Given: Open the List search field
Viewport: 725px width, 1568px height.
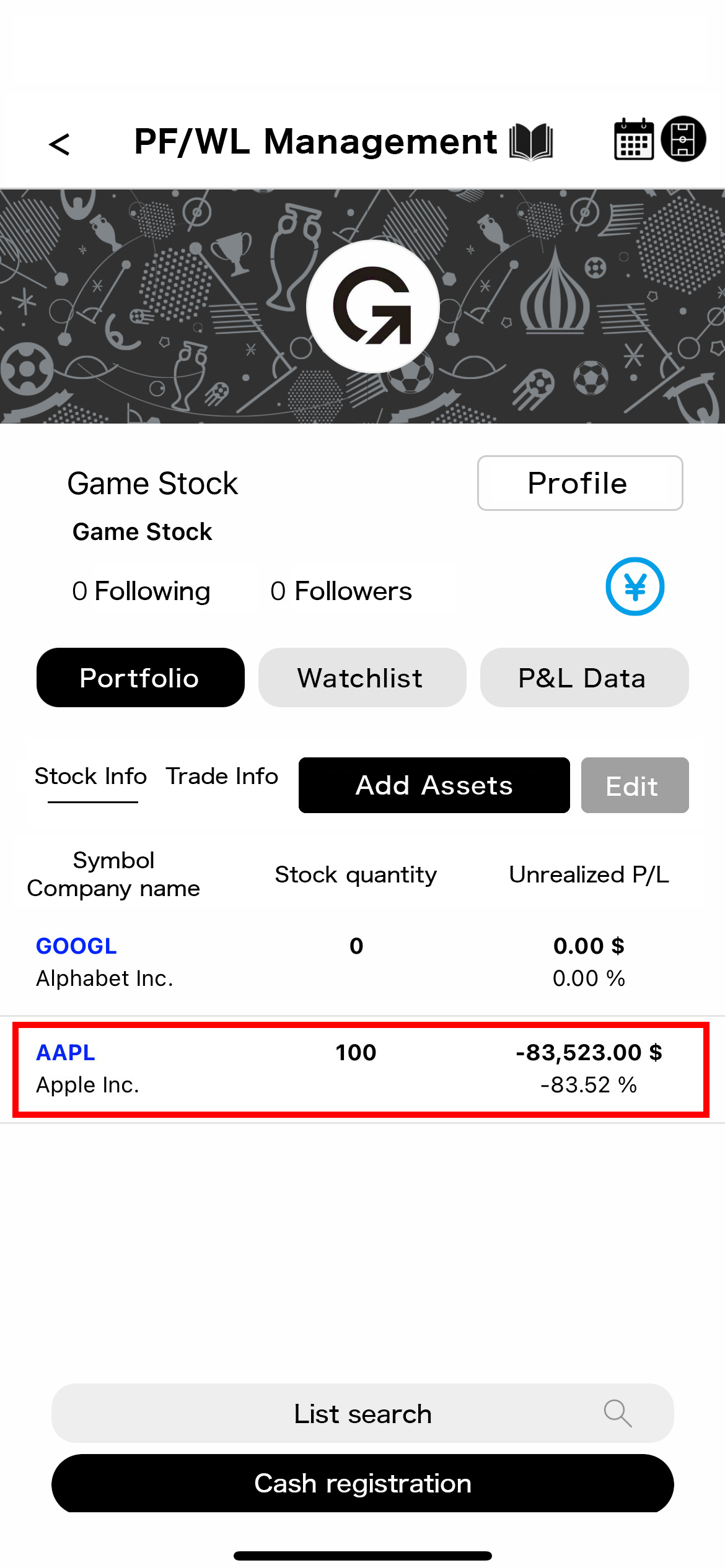Looking at the screenshot, I should [362, 1413].
